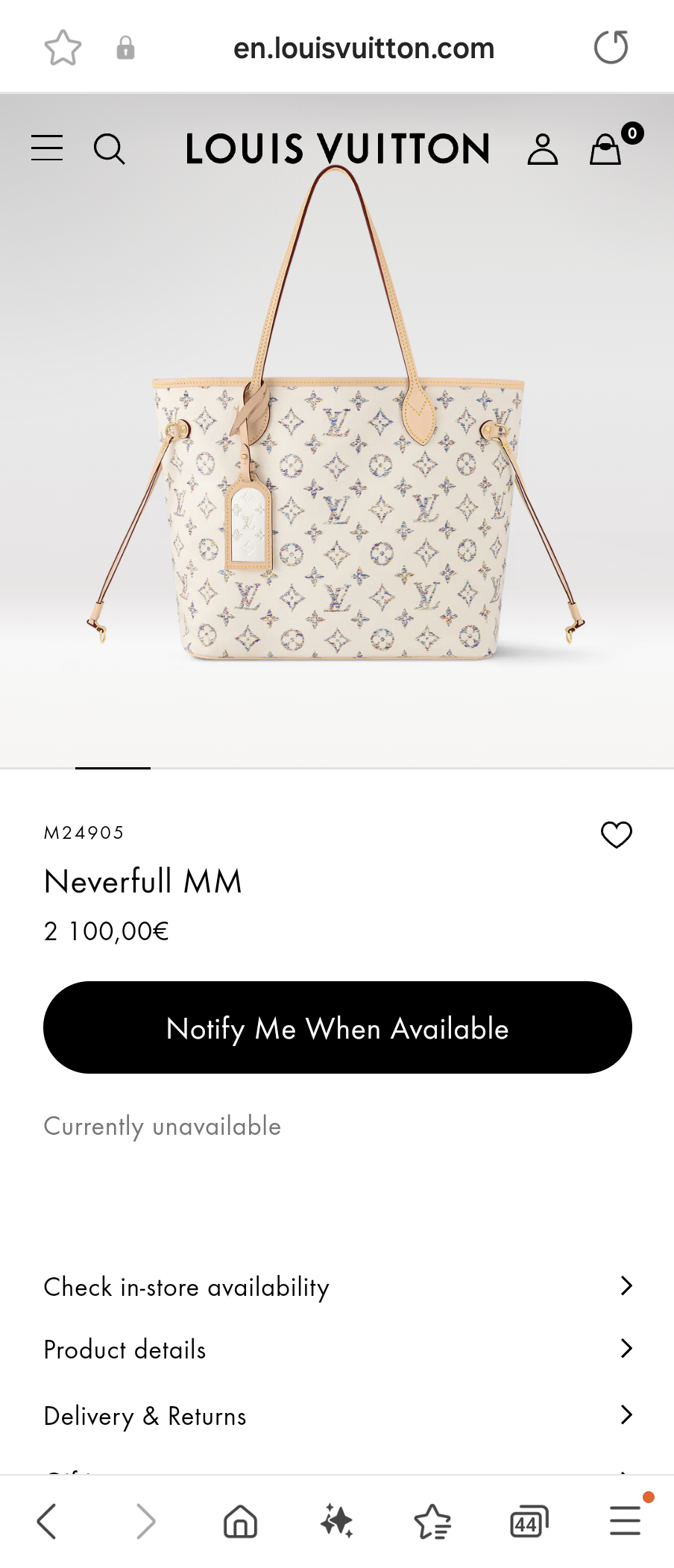Open the site navigation hamburger menu
This screenshot has height=1568, width=674.
tap(46, 148)
